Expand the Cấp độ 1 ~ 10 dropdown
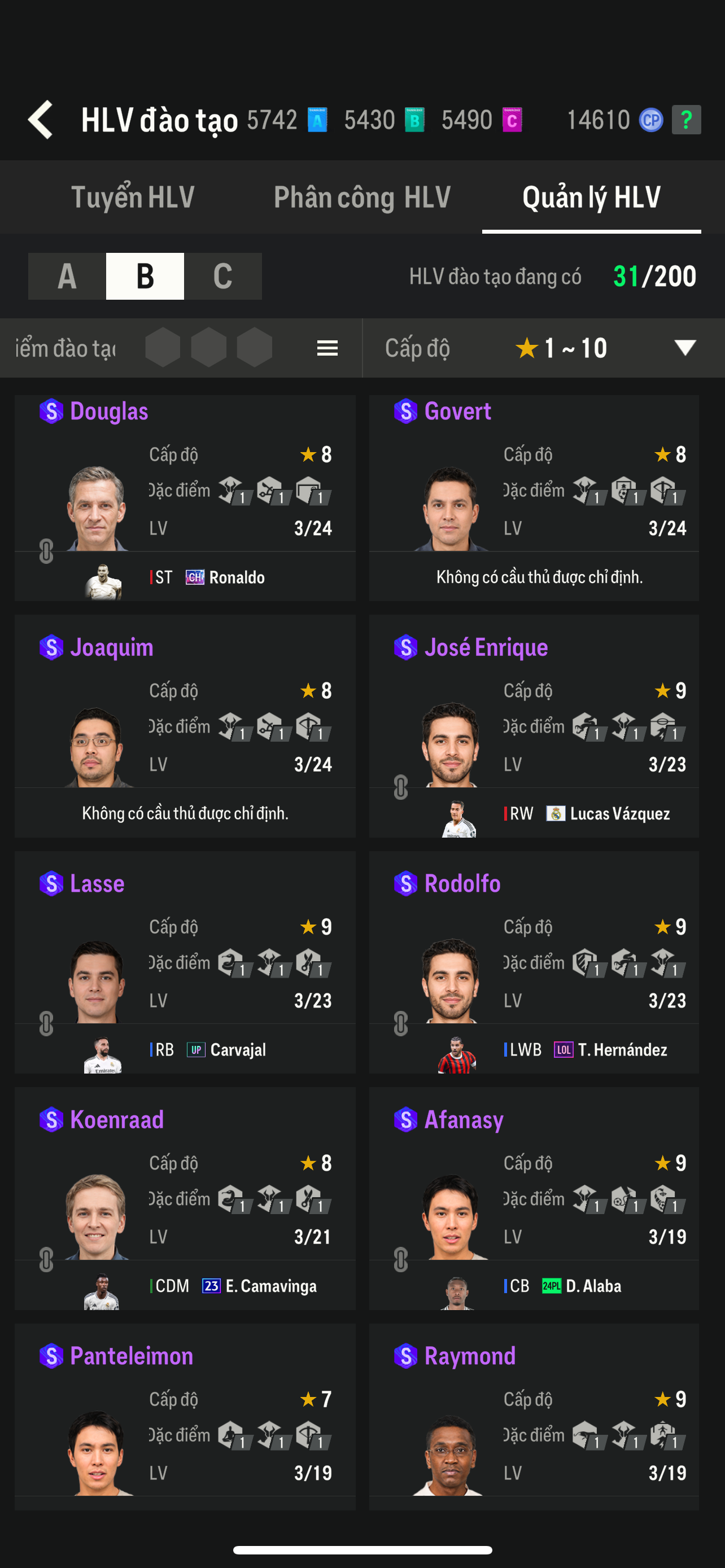This screenshot has height=1568, width=725. click(x=685, y=348)
